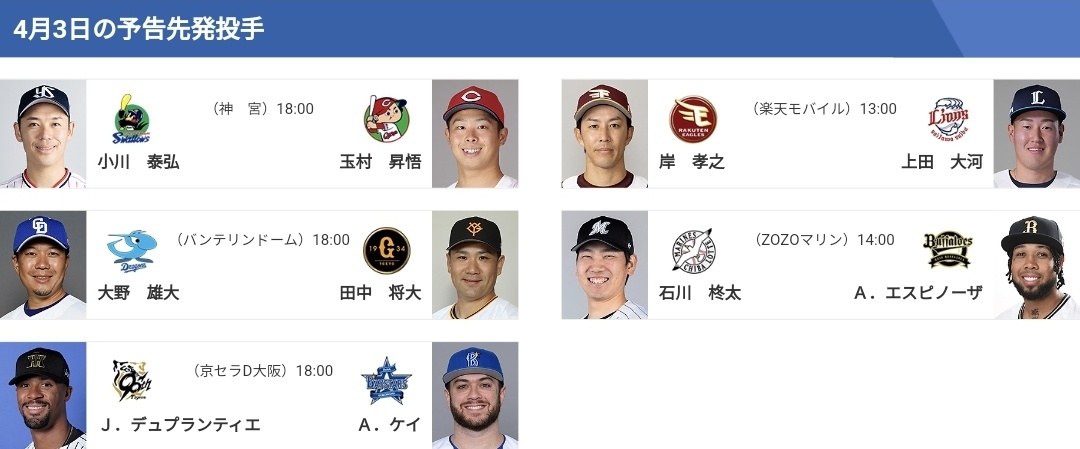View the Ono vs Tanaka Vantelin Dome matchup
This screenshot has height=449, width=1080.
tap(259, 265)
